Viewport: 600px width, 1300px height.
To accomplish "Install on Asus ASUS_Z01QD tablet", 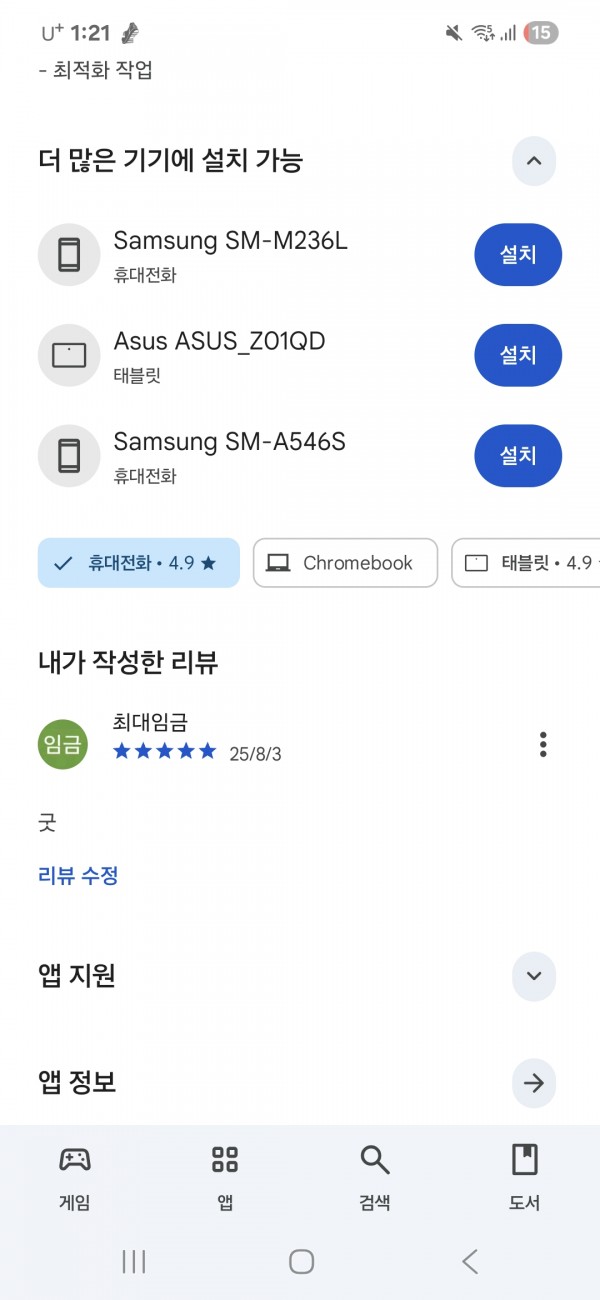I will coord(518,355).
